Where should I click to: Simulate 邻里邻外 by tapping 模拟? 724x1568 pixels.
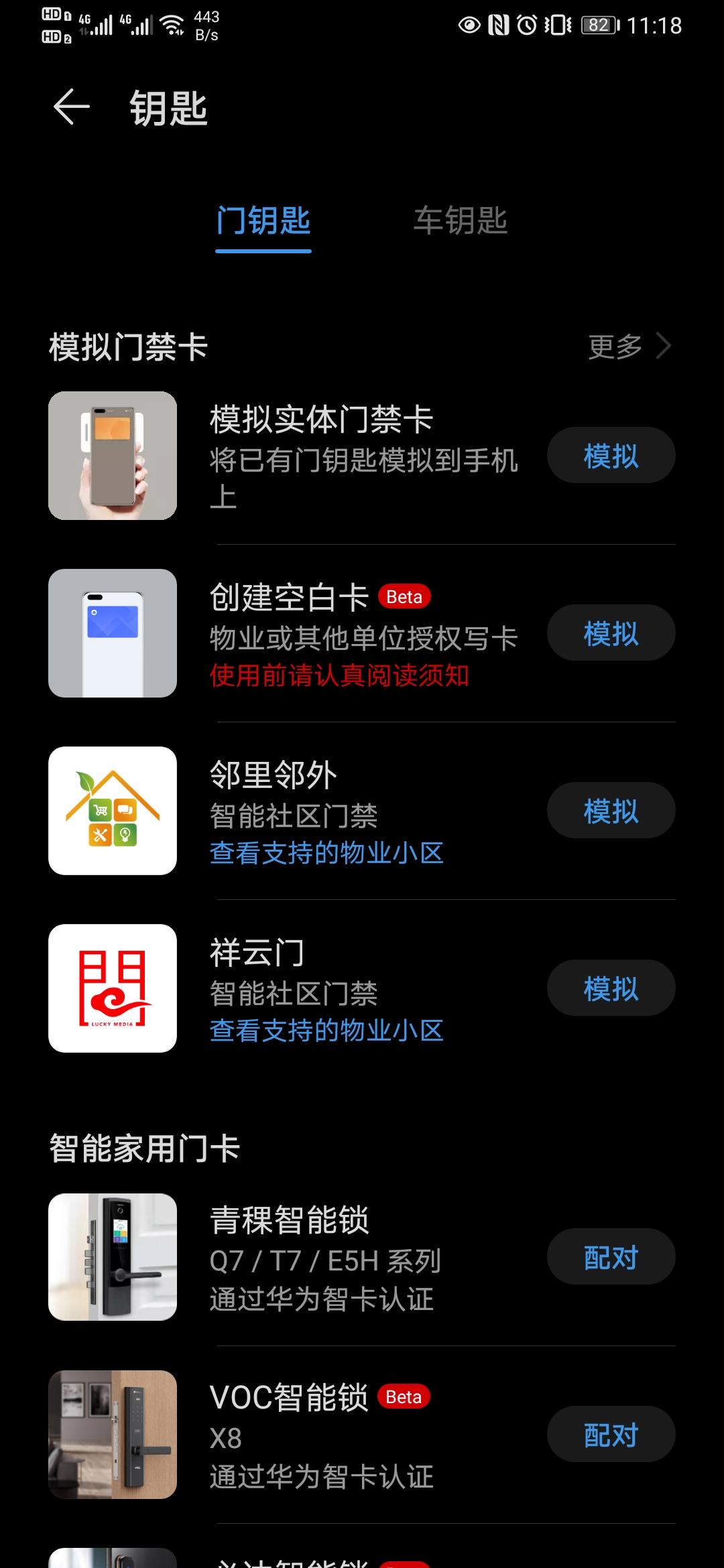(x=611, y=810)
